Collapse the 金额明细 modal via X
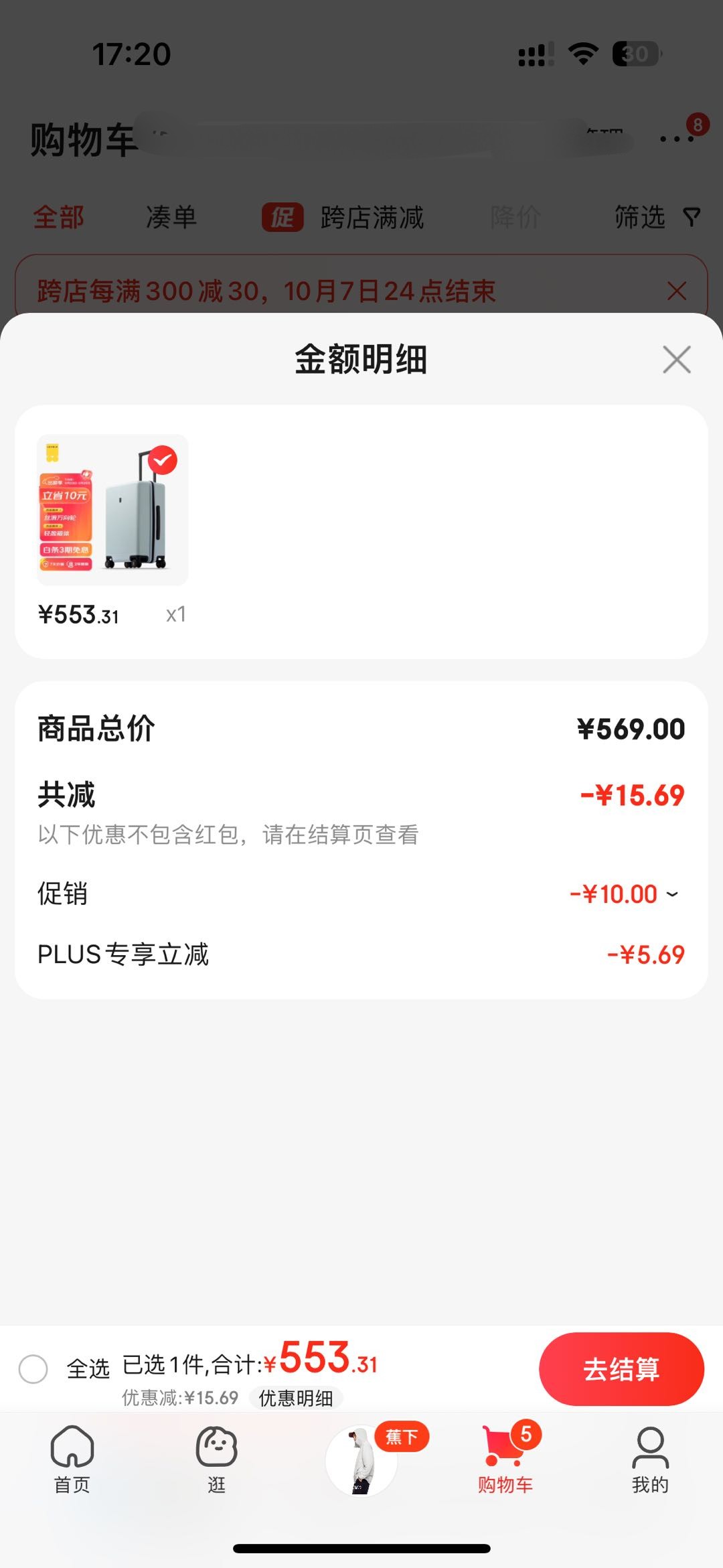The width and height of the screenshot is (723, 1568). [676, 359]
